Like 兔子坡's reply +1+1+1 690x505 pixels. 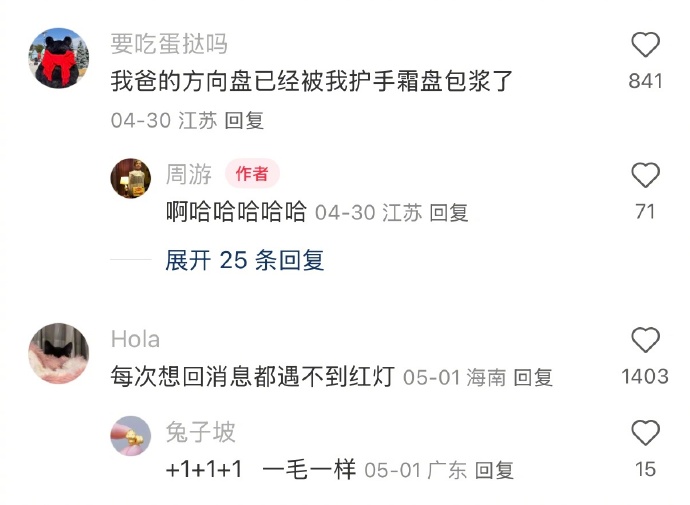[x=646, y=433]
